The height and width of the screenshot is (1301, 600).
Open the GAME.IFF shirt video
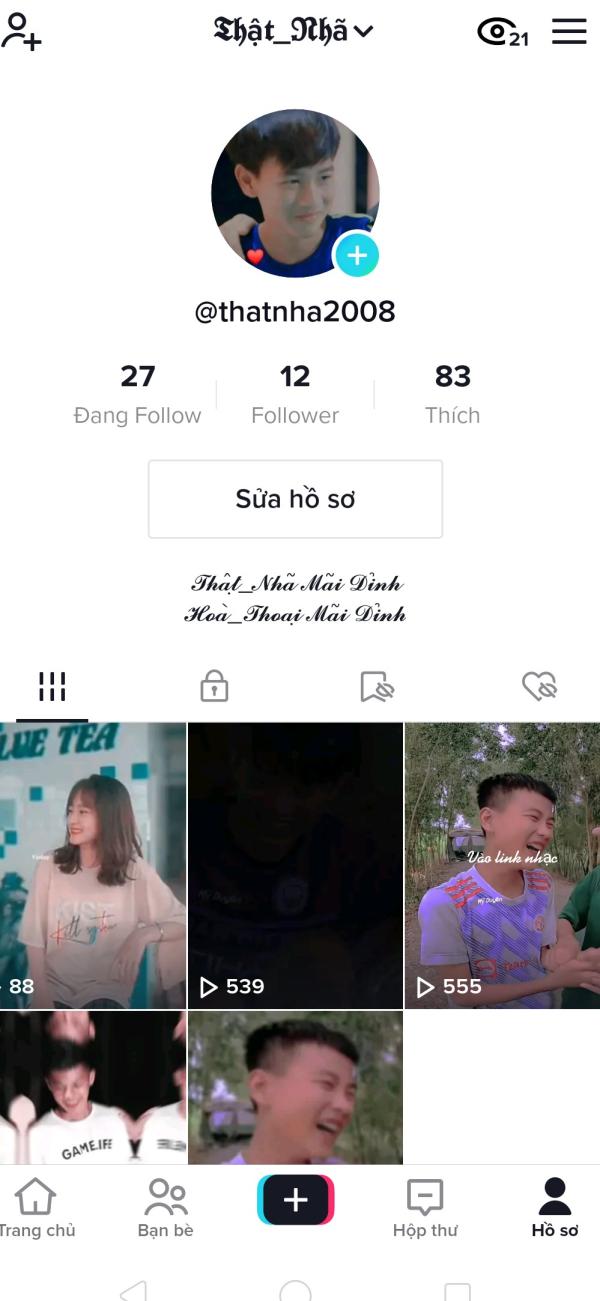pos(92,1088)
